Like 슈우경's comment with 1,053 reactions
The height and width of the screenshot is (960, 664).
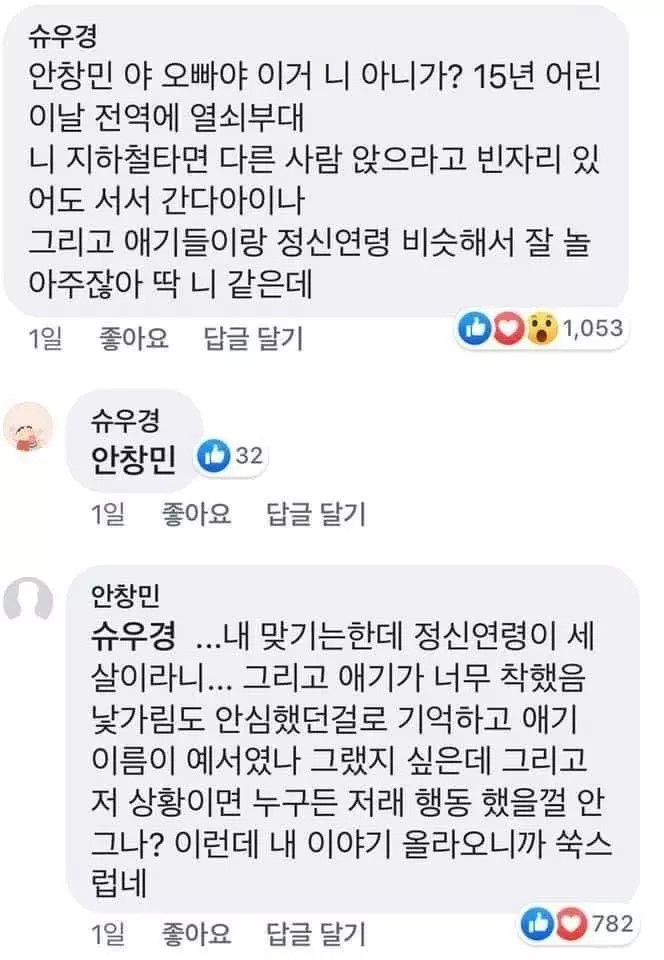pyautogui.click(x=134, y=338)
